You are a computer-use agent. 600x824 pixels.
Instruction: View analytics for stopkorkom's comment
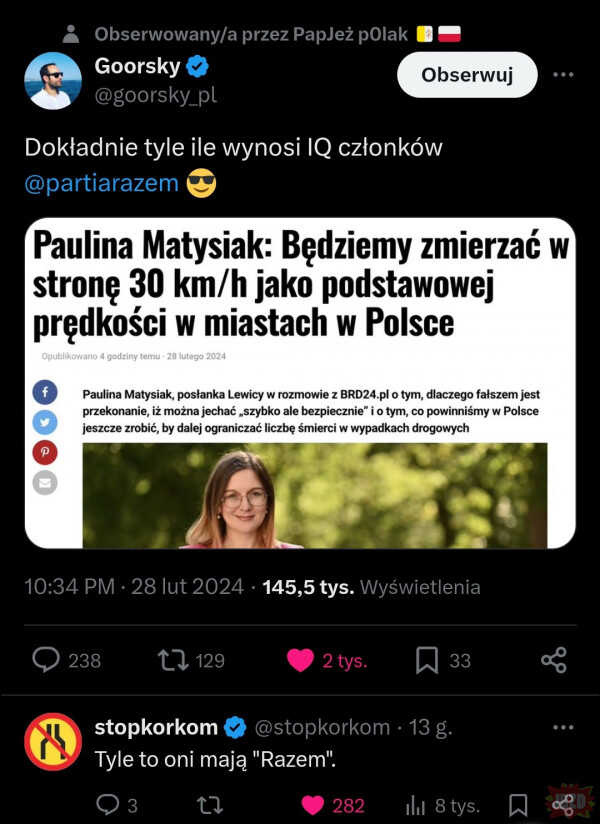416,804
